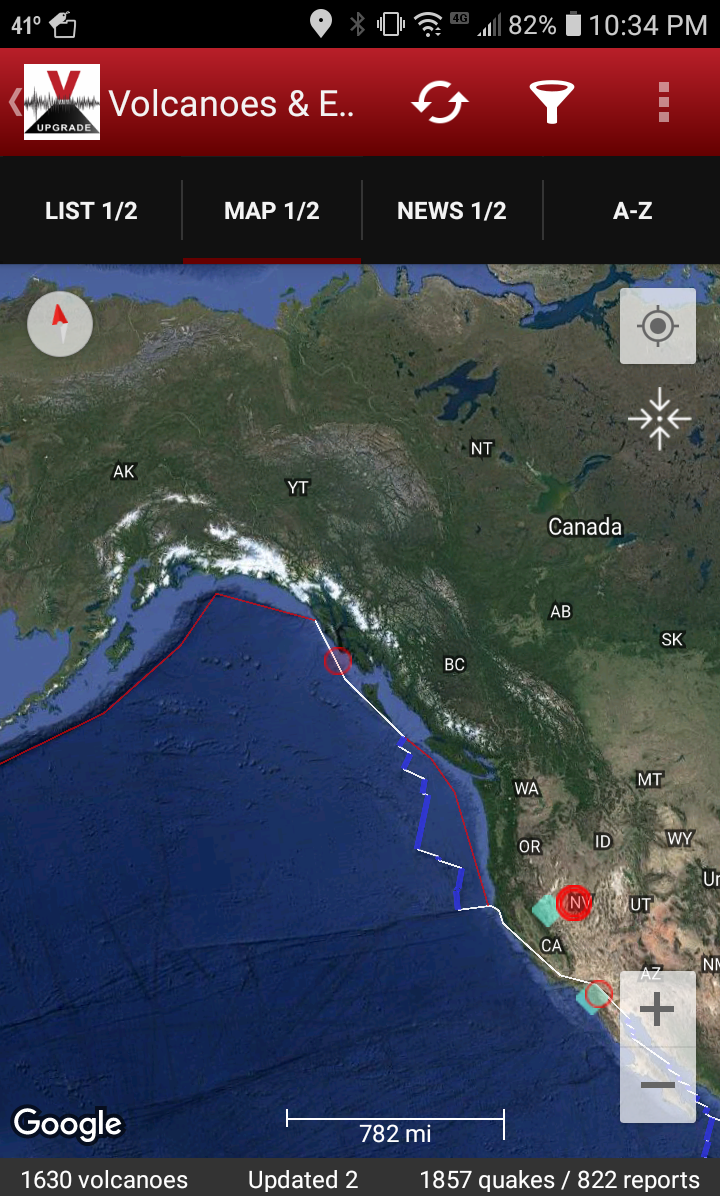Zoom in with the plus button
Screen dimensions: 720x1196
657,1010
